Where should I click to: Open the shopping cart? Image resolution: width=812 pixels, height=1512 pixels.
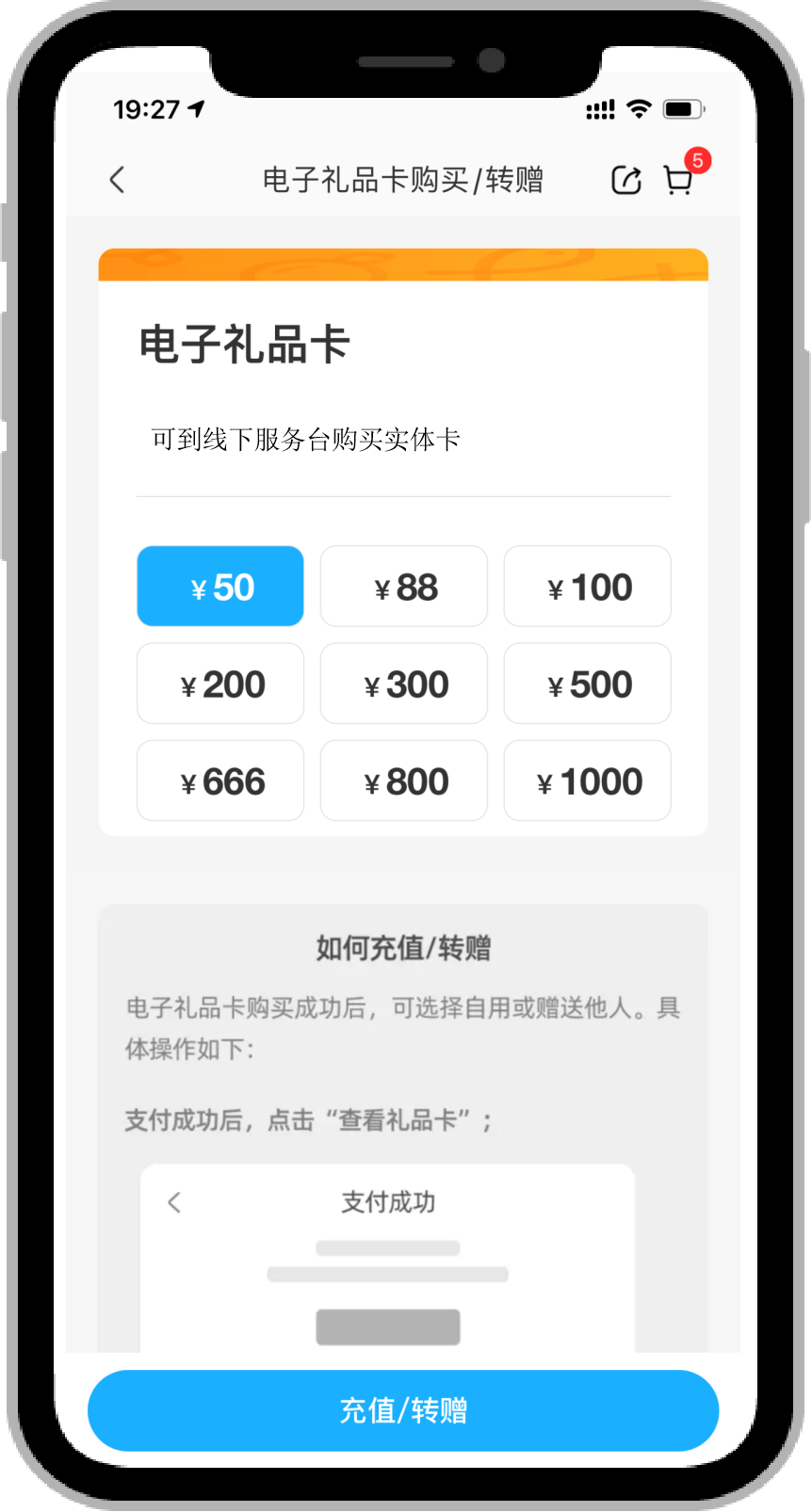click(x=679, y=180)
